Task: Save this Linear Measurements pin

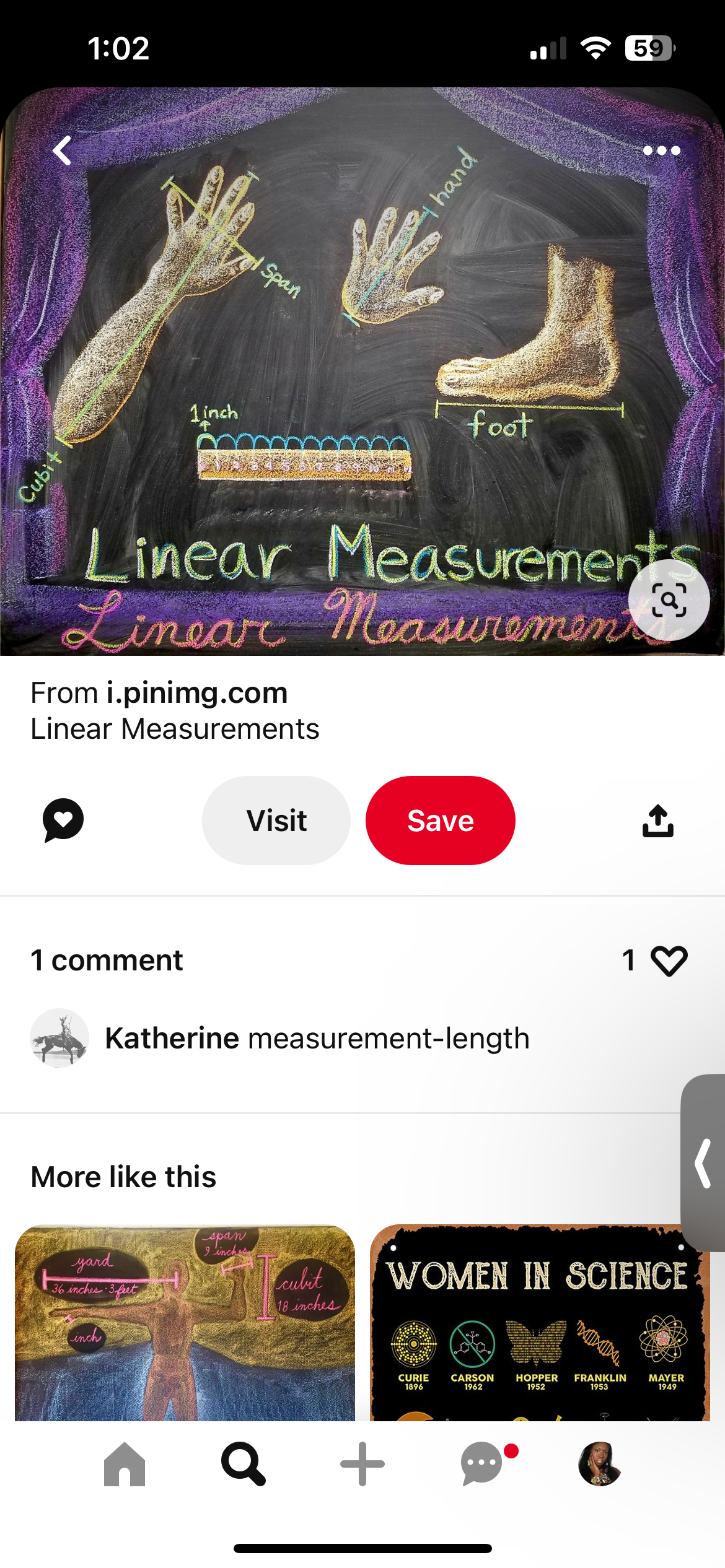Action: 440,821
